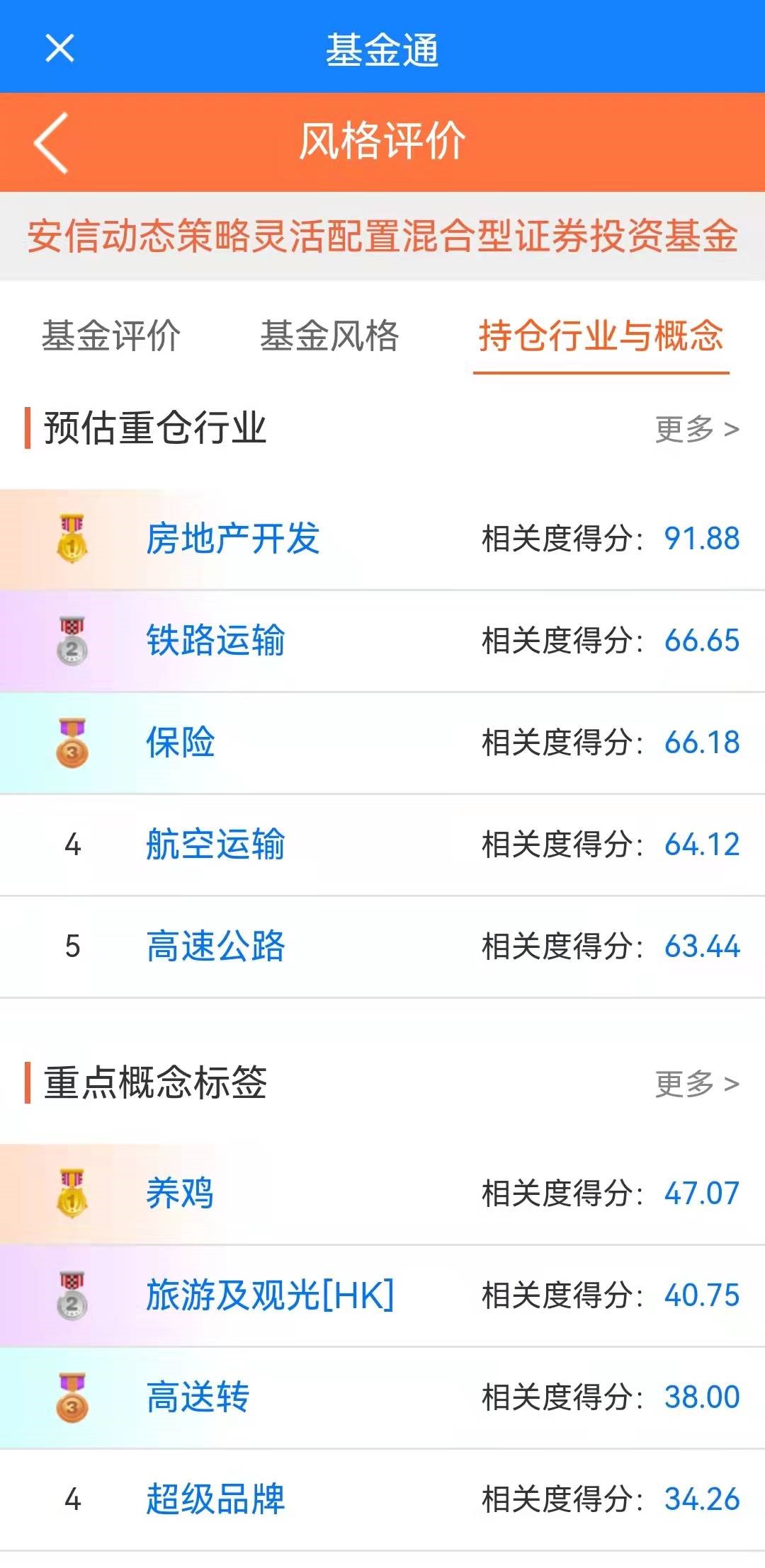Close the 基金通 page
Image resolution: width=765 pixels, height=1568 pixels.
coord(59,48)
